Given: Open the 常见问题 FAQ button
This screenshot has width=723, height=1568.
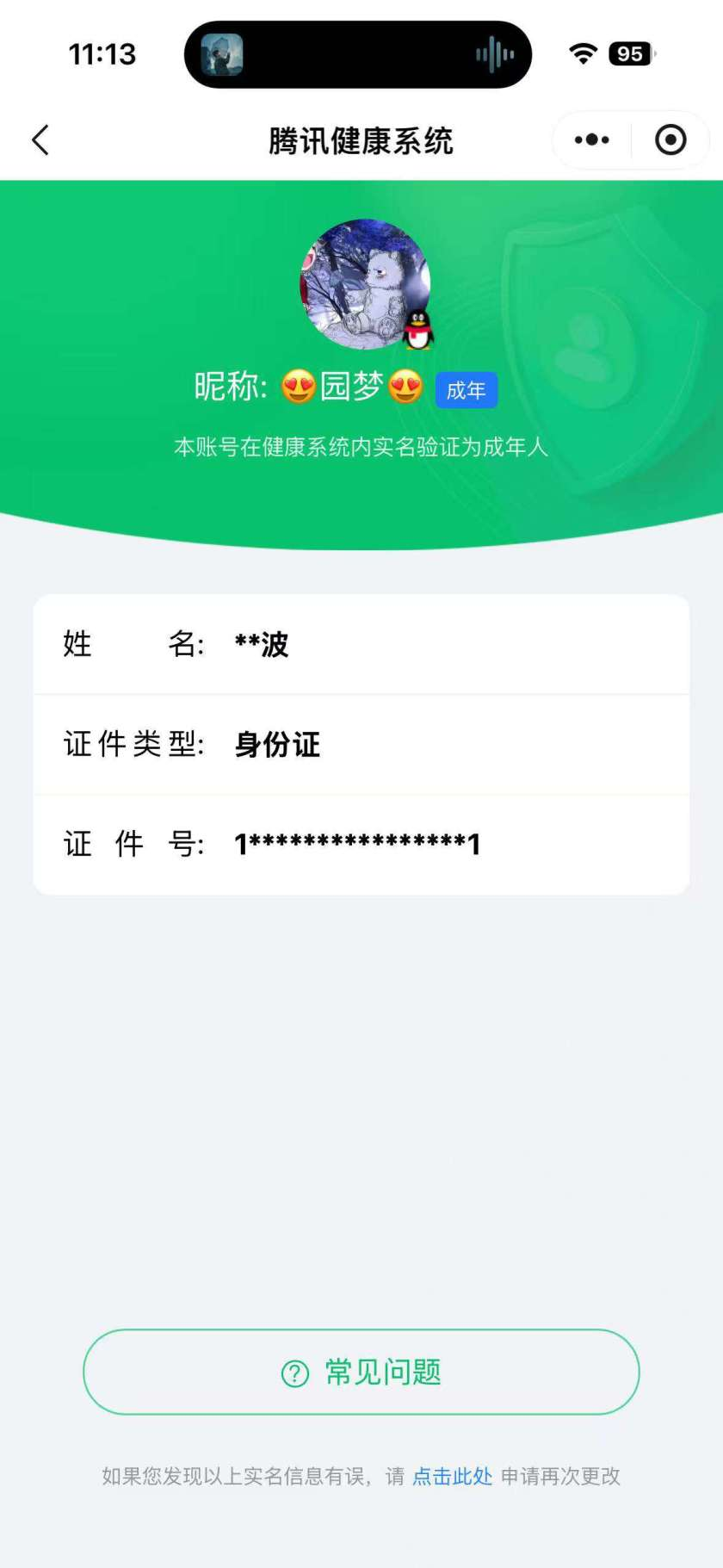Looking at the screenshot, I should point(361,1373).
